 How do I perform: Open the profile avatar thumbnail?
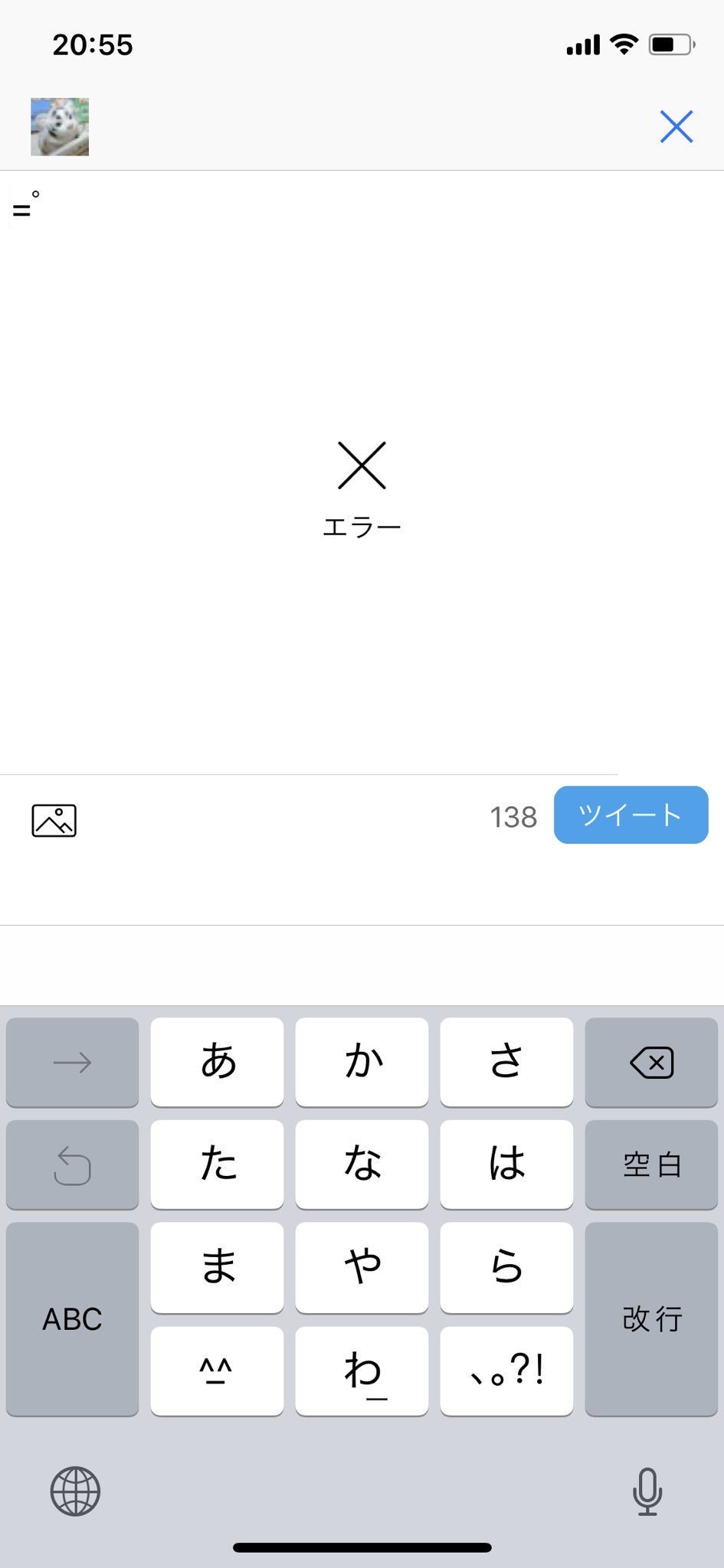click(x=60, y=127)
